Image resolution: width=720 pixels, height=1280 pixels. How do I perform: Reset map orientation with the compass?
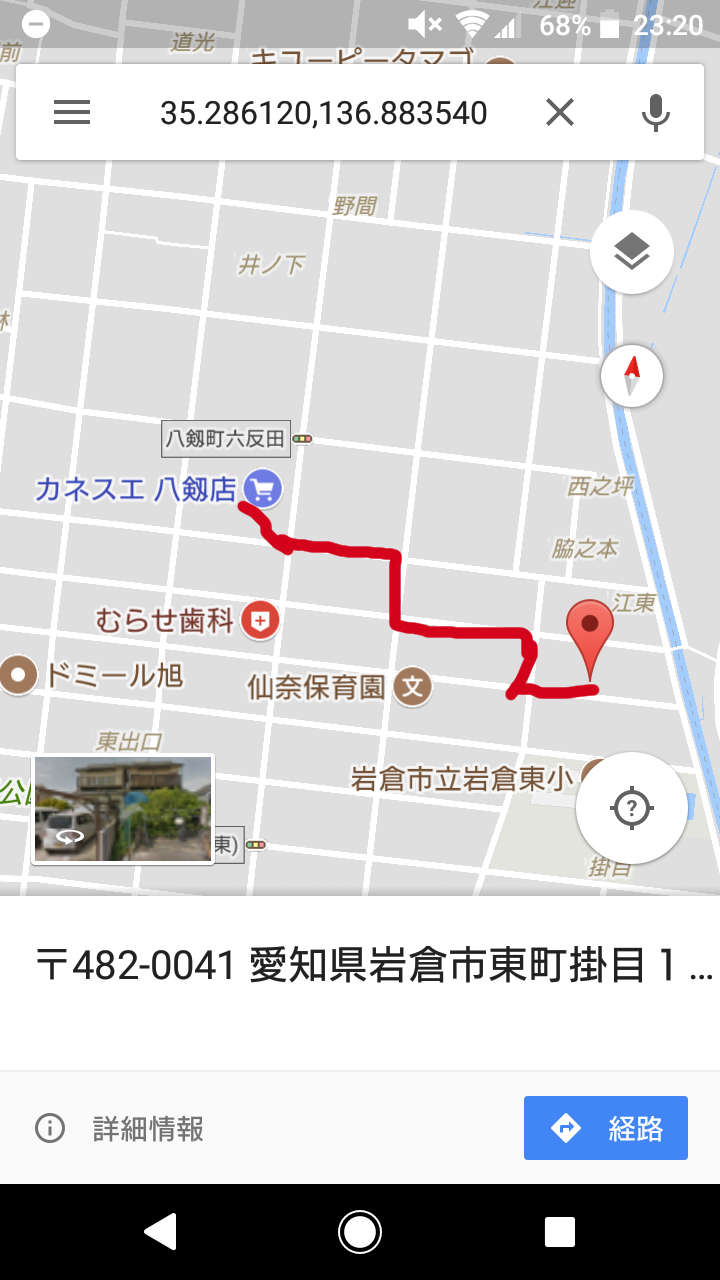[632, 376]
